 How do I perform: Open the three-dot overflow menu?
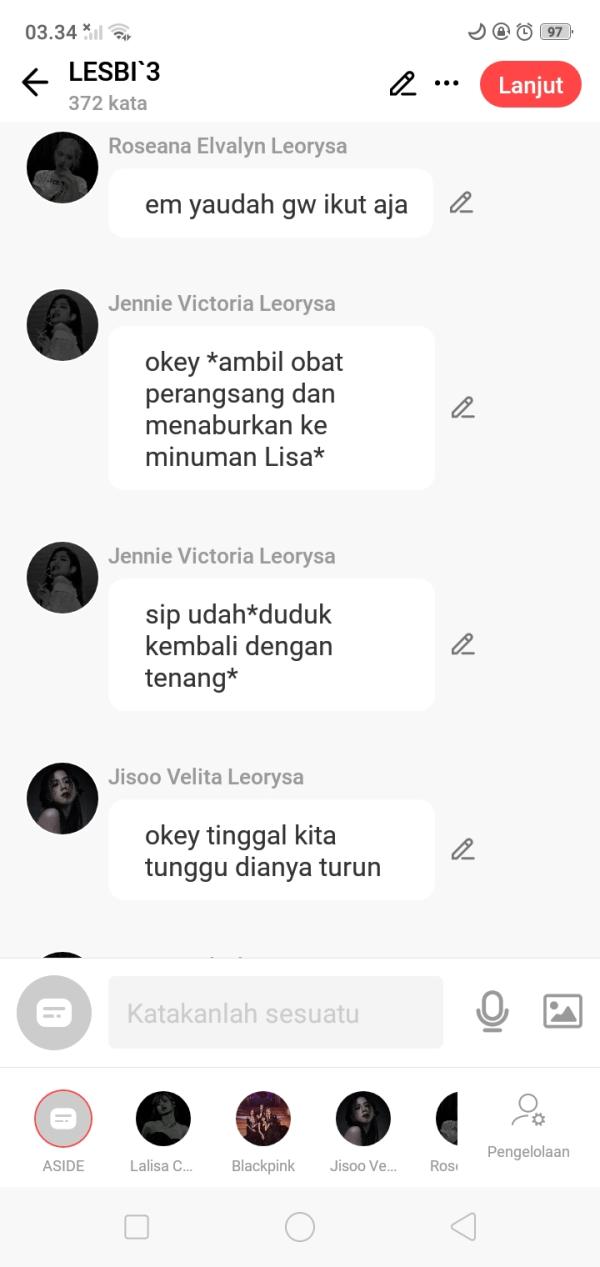(x=446, y=84)
